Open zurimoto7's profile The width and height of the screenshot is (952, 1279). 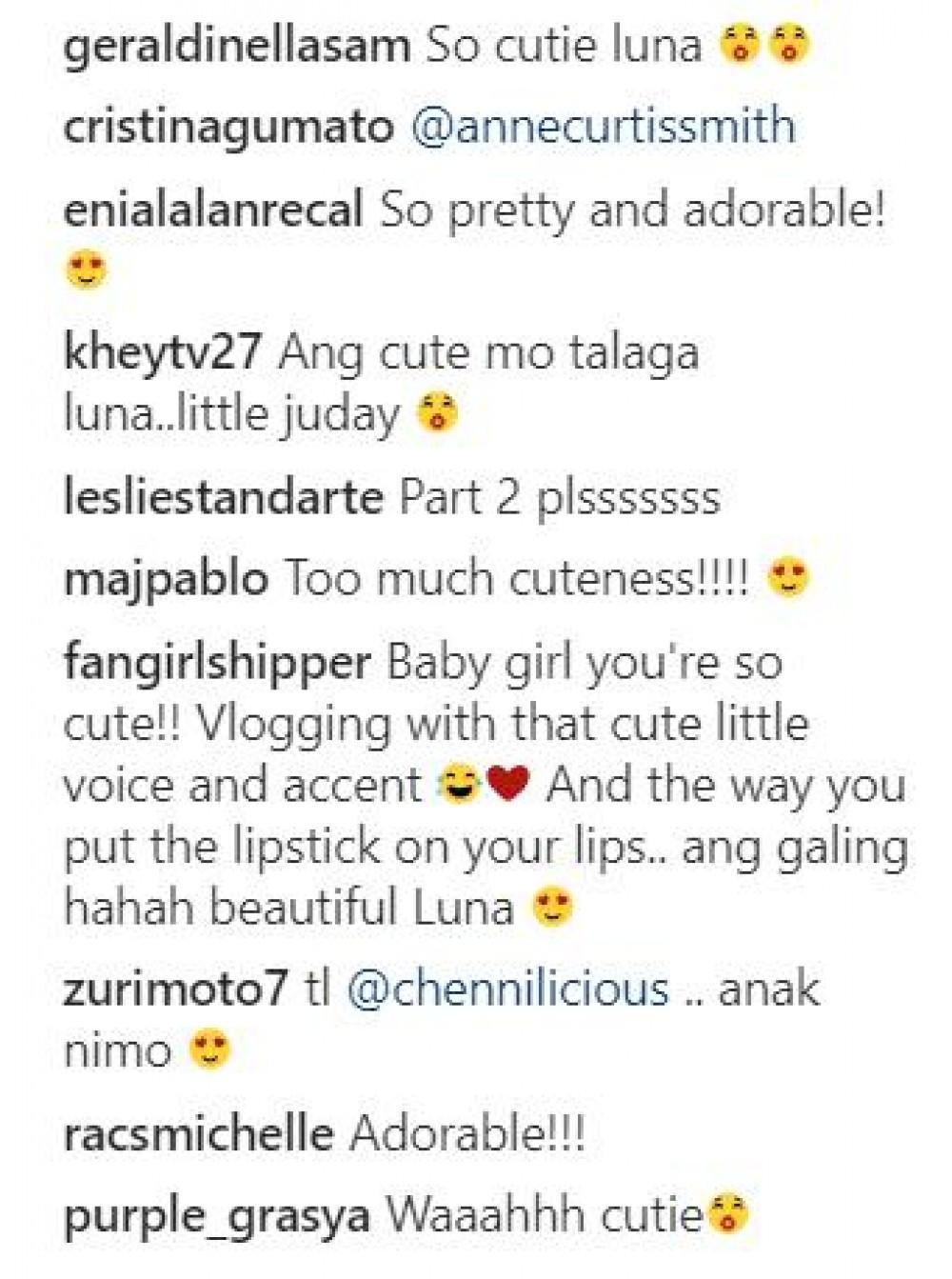tap(175, 990)
